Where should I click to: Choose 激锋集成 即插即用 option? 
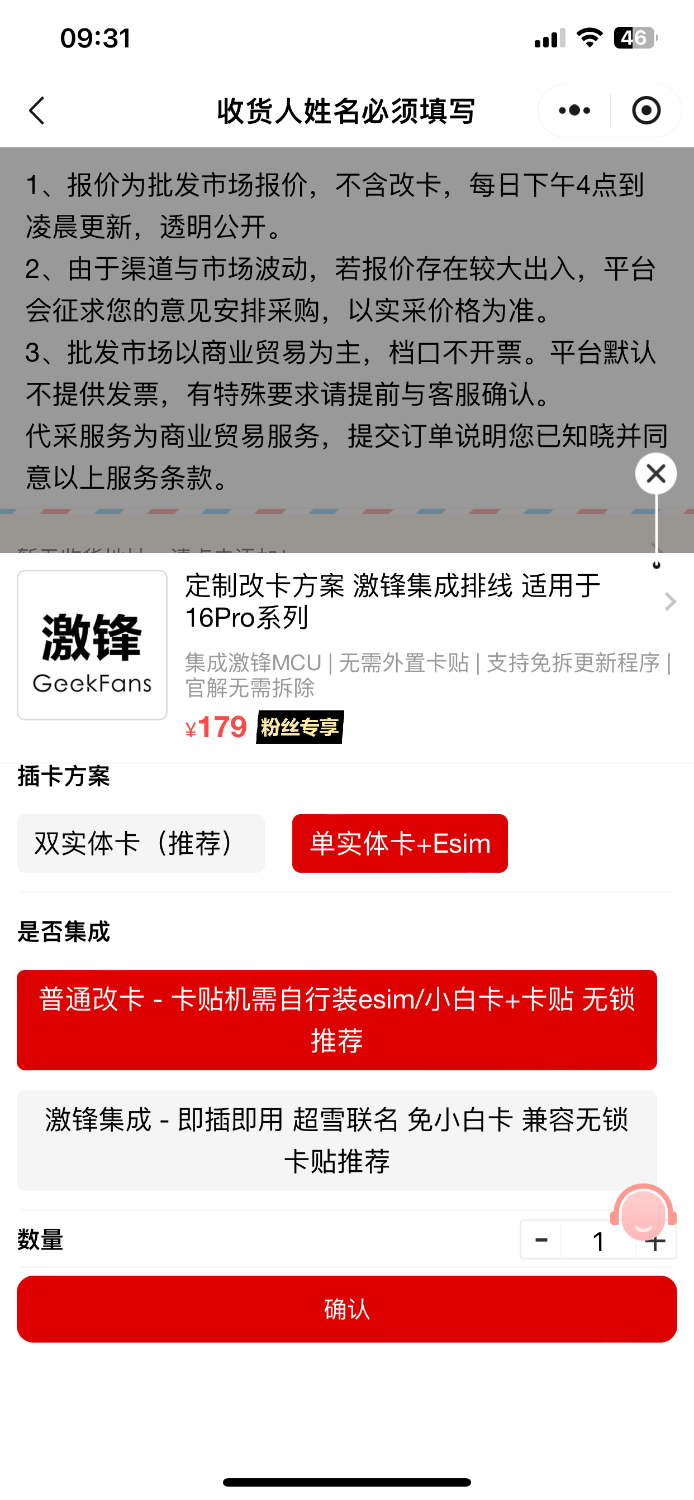pyautogui.click(x=337, y=1140)
